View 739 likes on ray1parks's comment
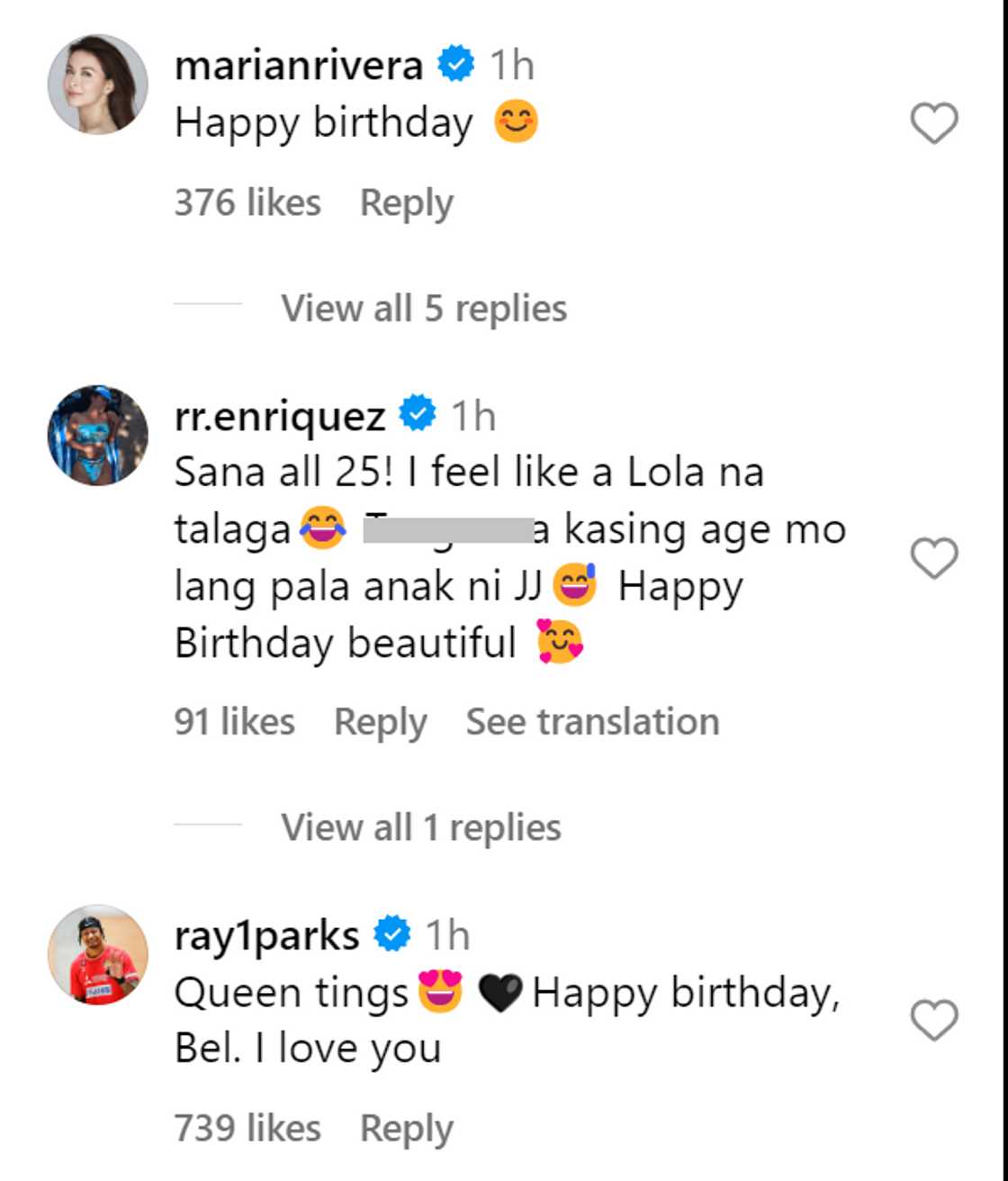The width and height of the screenshot is (1008, 1181). (x=247, y=1129)
